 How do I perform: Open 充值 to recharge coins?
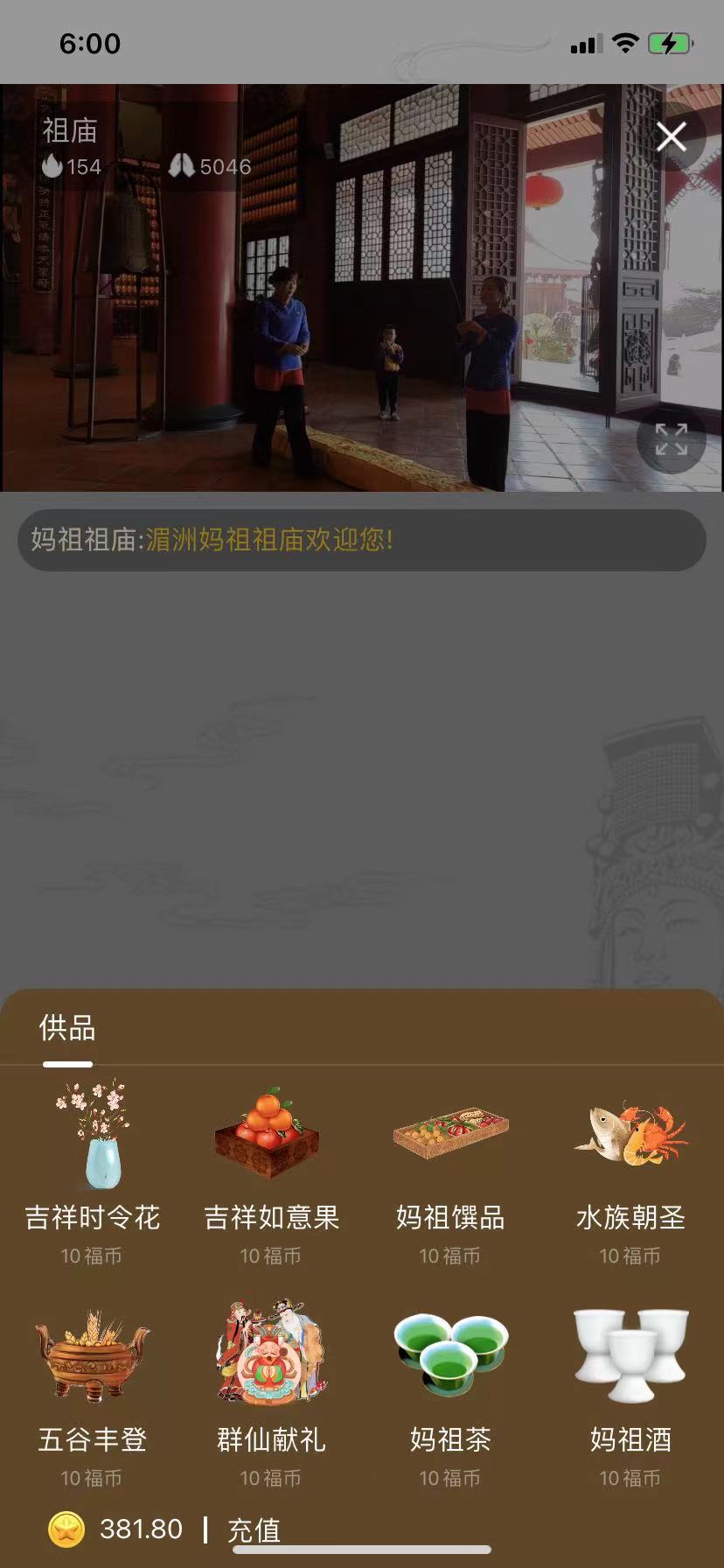coord(254,1529)
